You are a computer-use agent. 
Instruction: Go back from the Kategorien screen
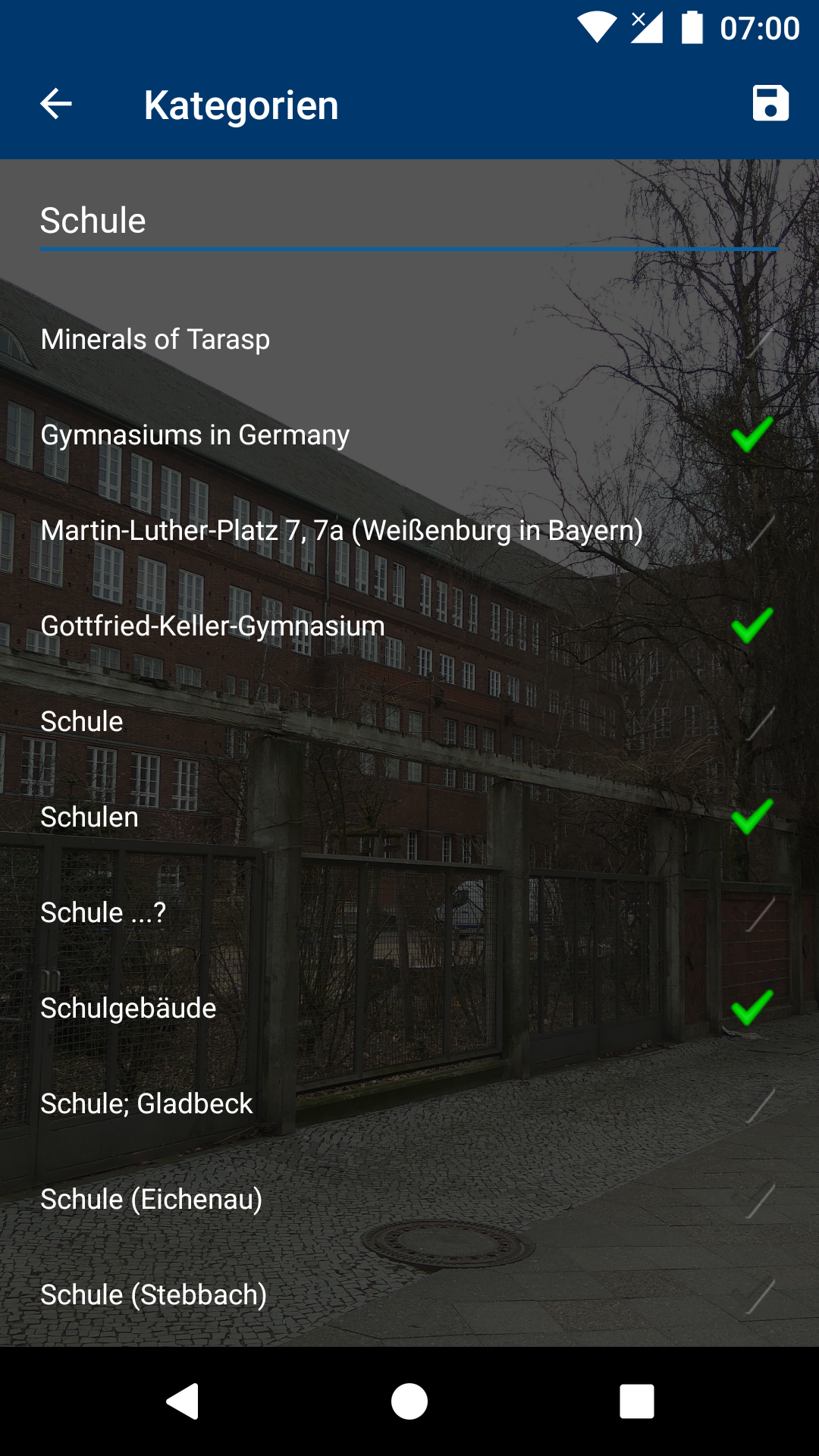coord(56,104)
